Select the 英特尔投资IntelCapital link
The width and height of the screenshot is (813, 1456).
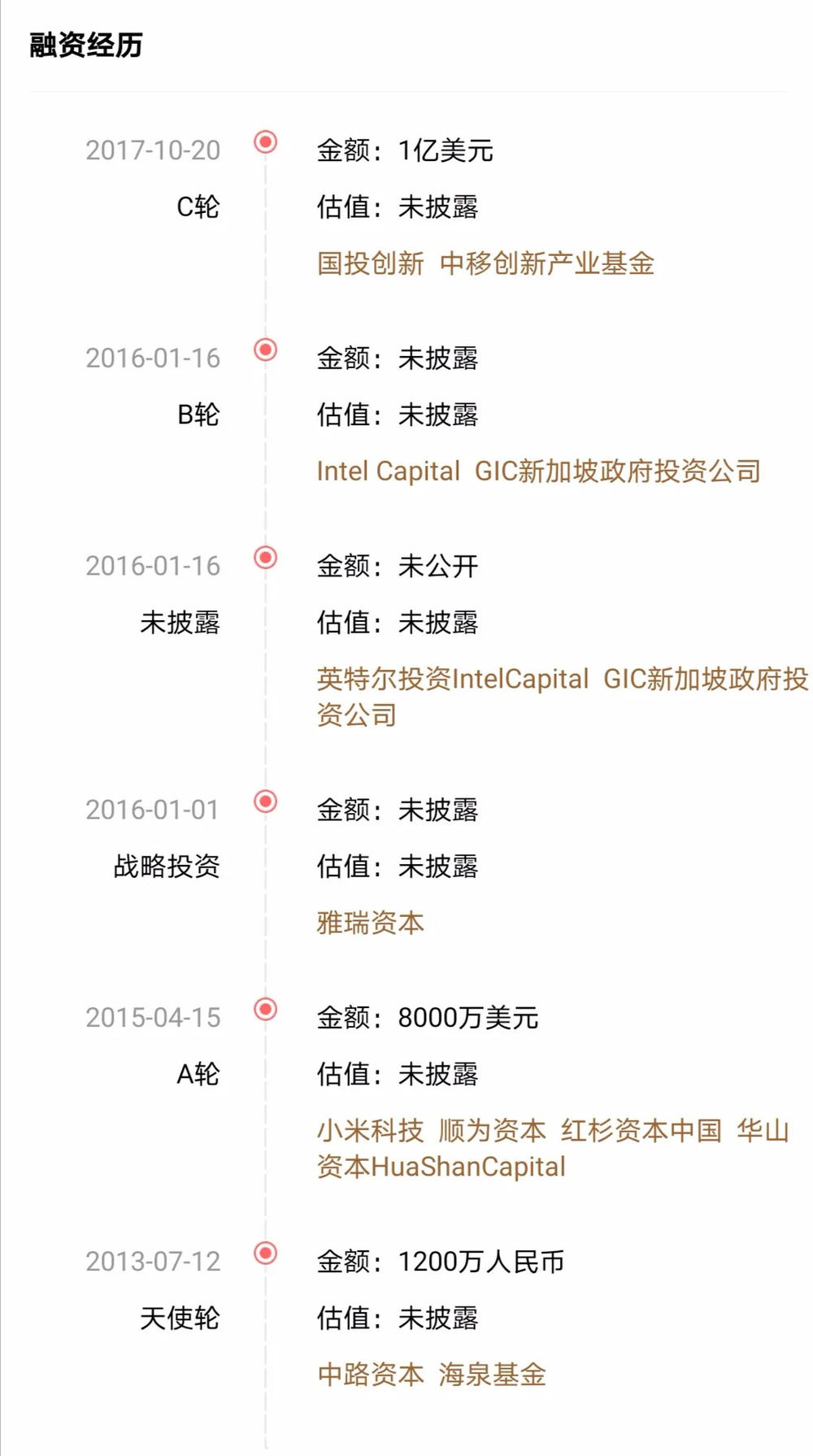[x=452, y=680]
